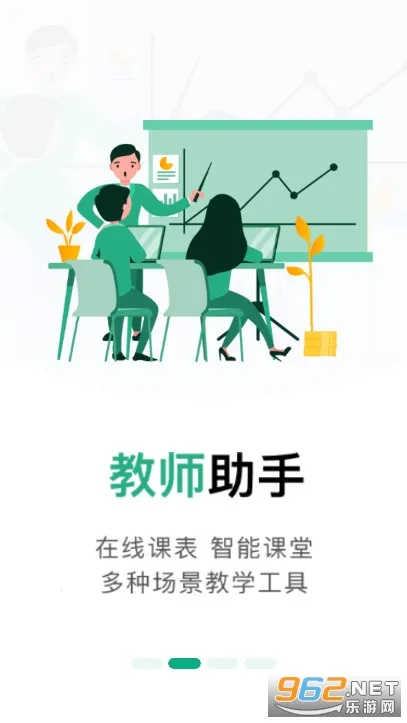
Task: Select the third page indicator dot
Action: [x=222, y=664]
